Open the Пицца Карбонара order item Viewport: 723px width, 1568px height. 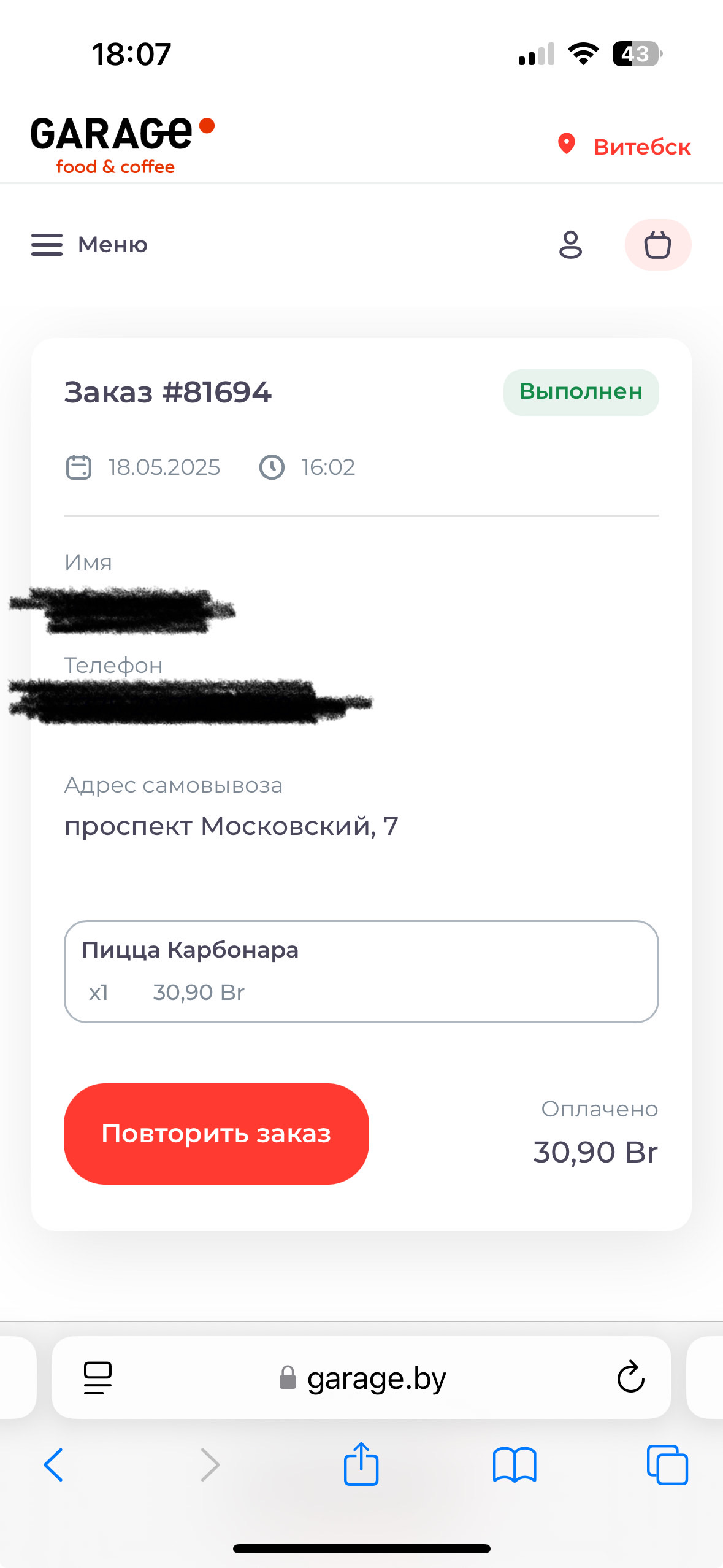tap(361, 971)
